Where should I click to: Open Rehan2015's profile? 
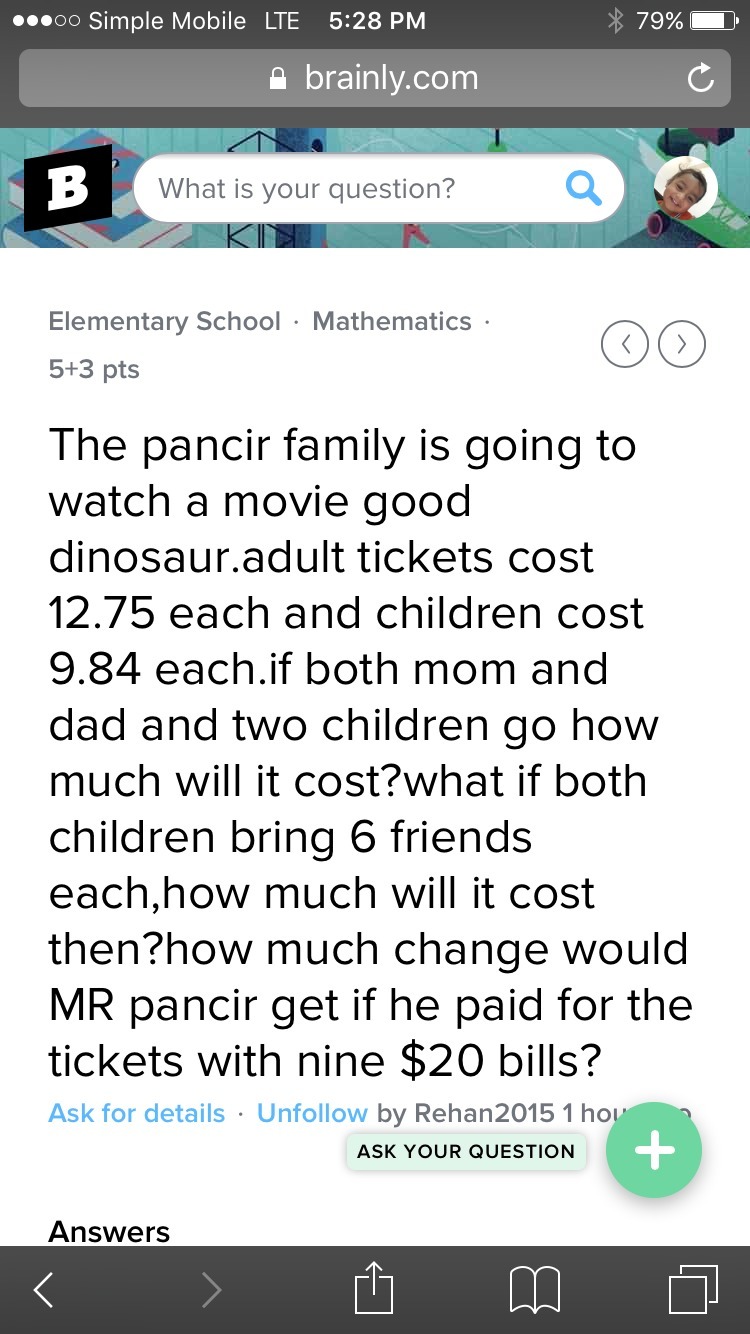(x=483, y=1113)
